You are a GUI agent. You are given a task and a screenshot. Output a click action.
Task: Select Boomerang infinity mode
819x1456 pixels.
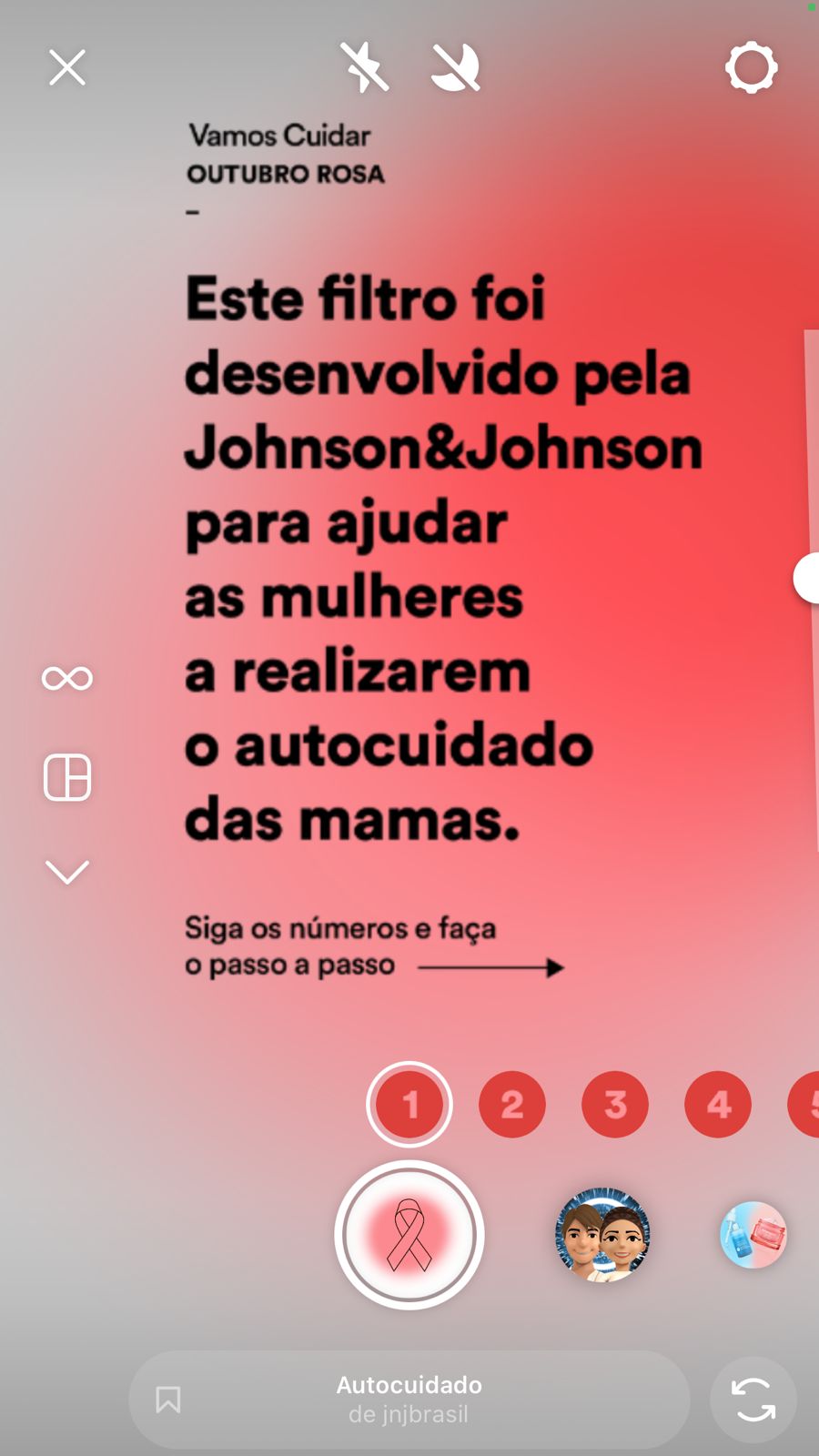point(66,677)
